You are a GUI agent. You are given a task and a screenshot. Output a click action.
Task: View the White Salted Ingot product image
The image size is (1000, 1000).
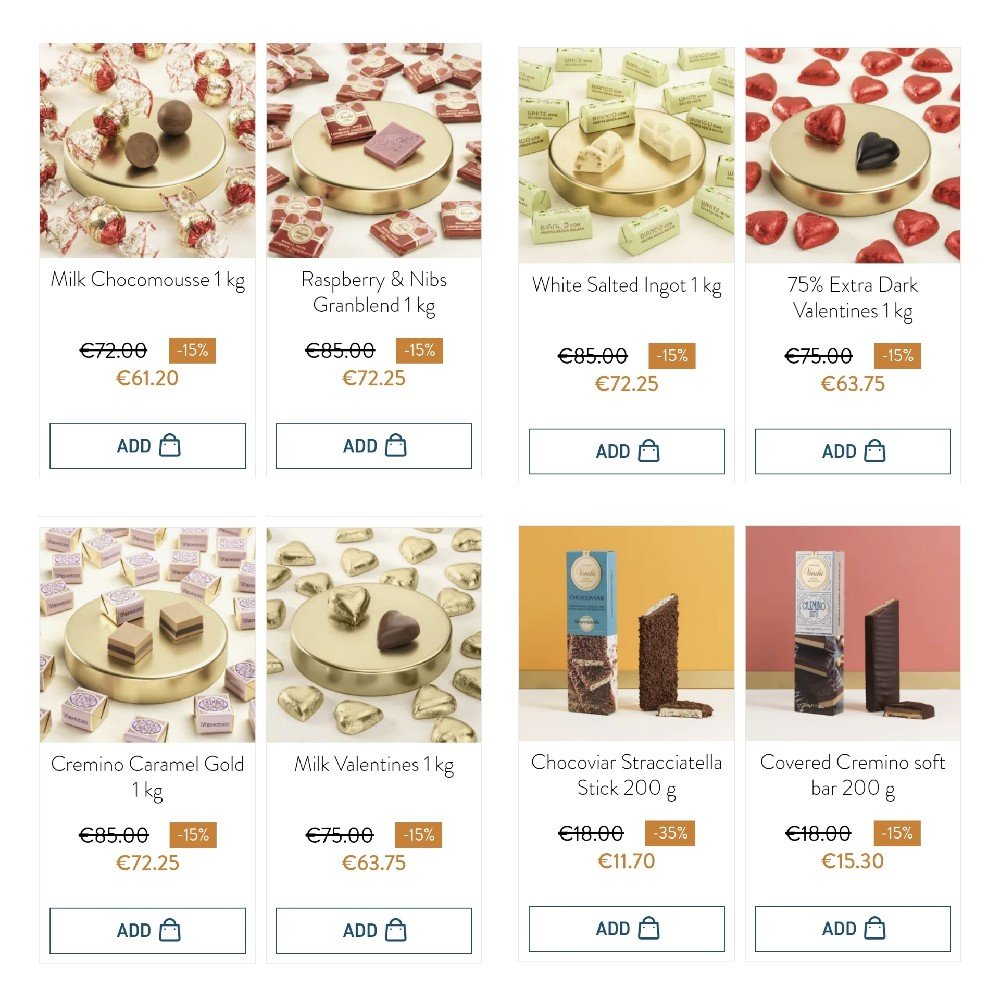point(626,155)
